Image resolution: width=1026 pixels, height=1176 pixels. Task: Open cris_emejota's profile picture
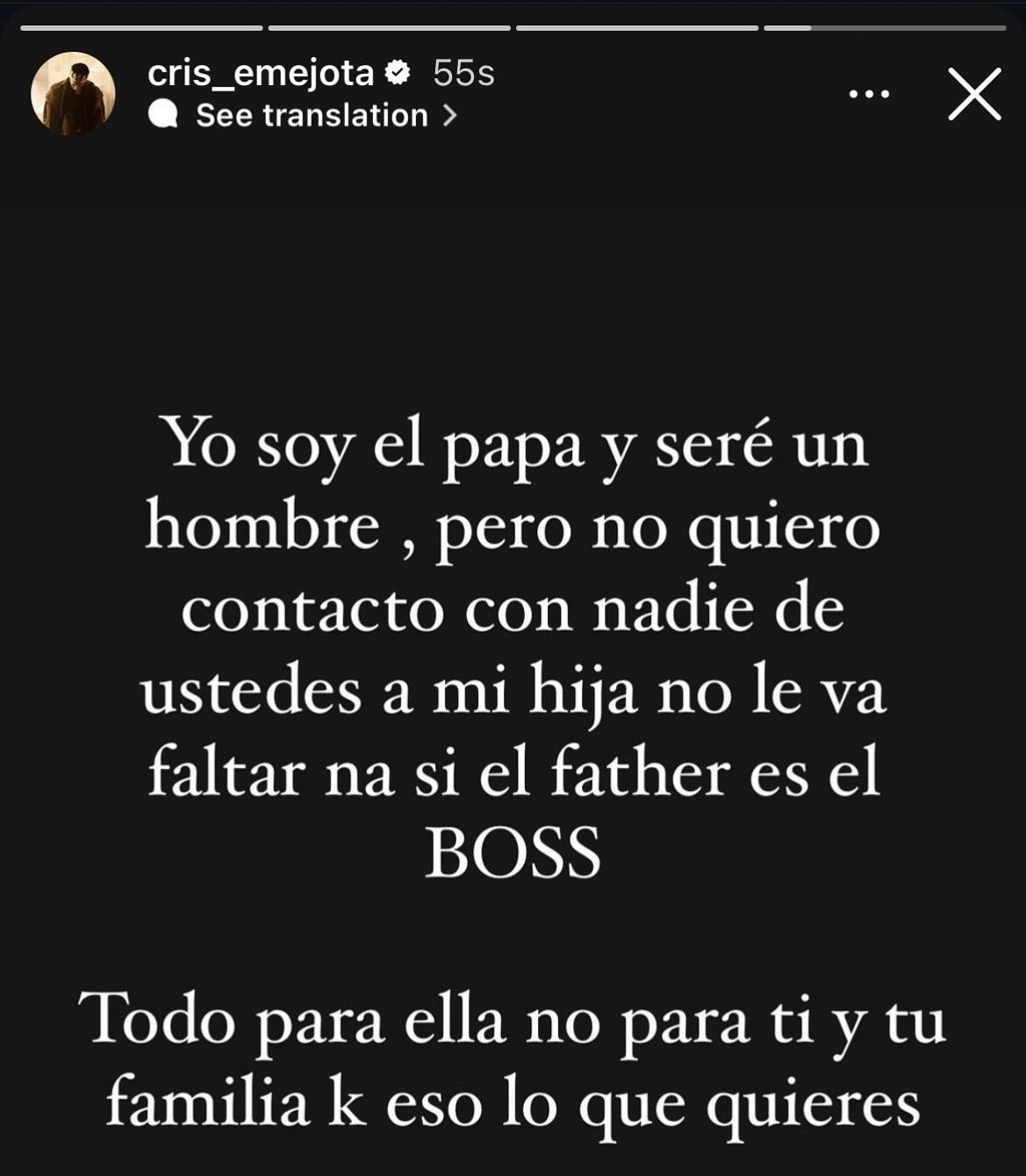pyautogui.click(x=73, y=93)
